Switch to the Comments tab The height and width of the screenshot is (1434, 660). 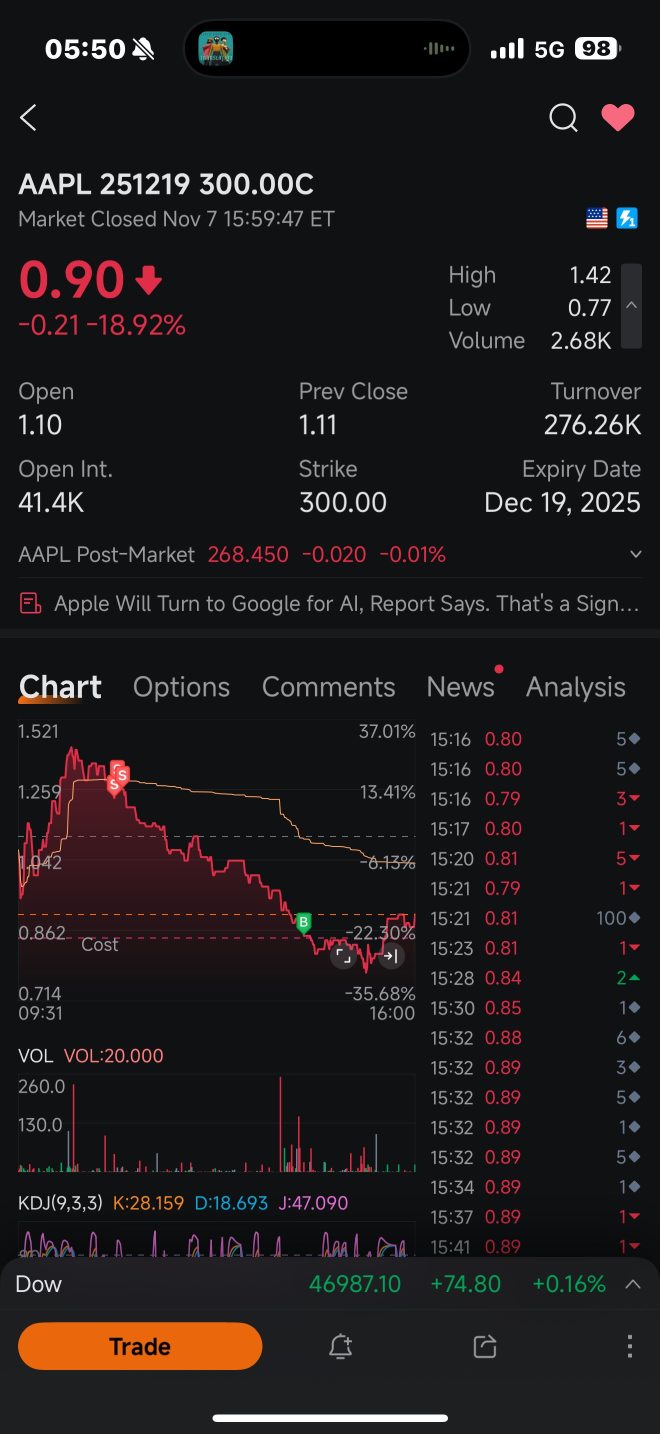point(328,687)
